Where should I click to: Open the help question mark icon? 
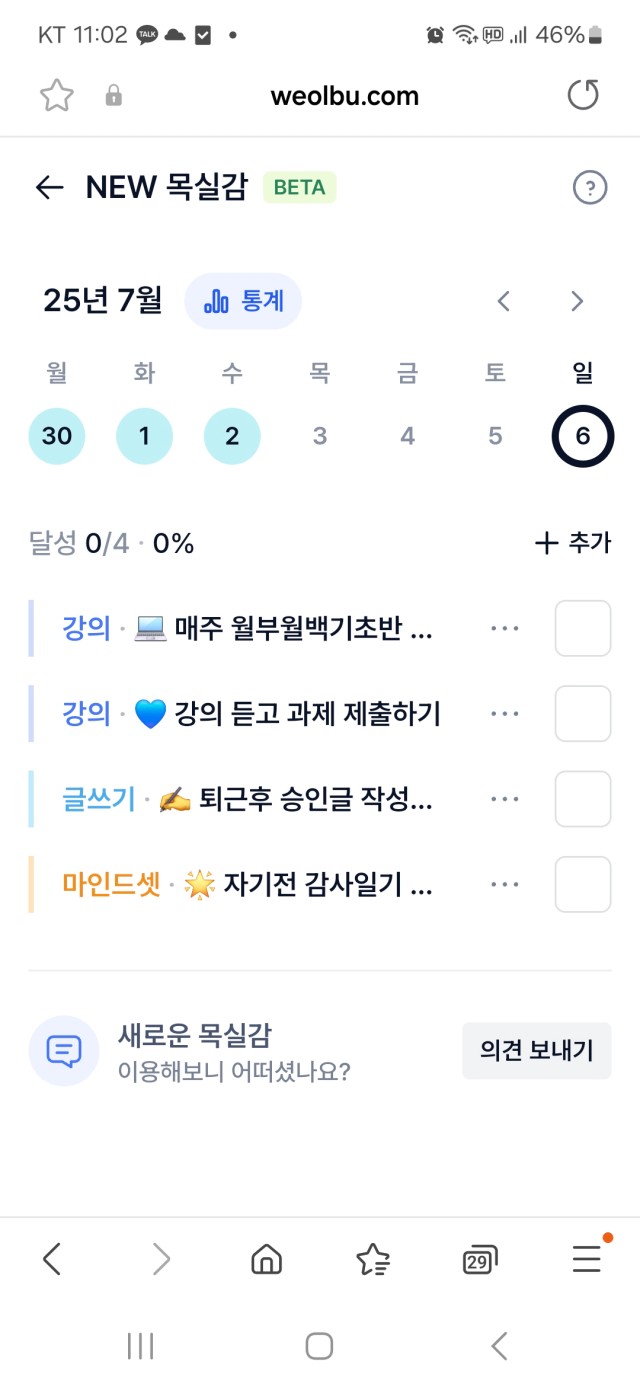pyautogui.click(x=590, y=187)
